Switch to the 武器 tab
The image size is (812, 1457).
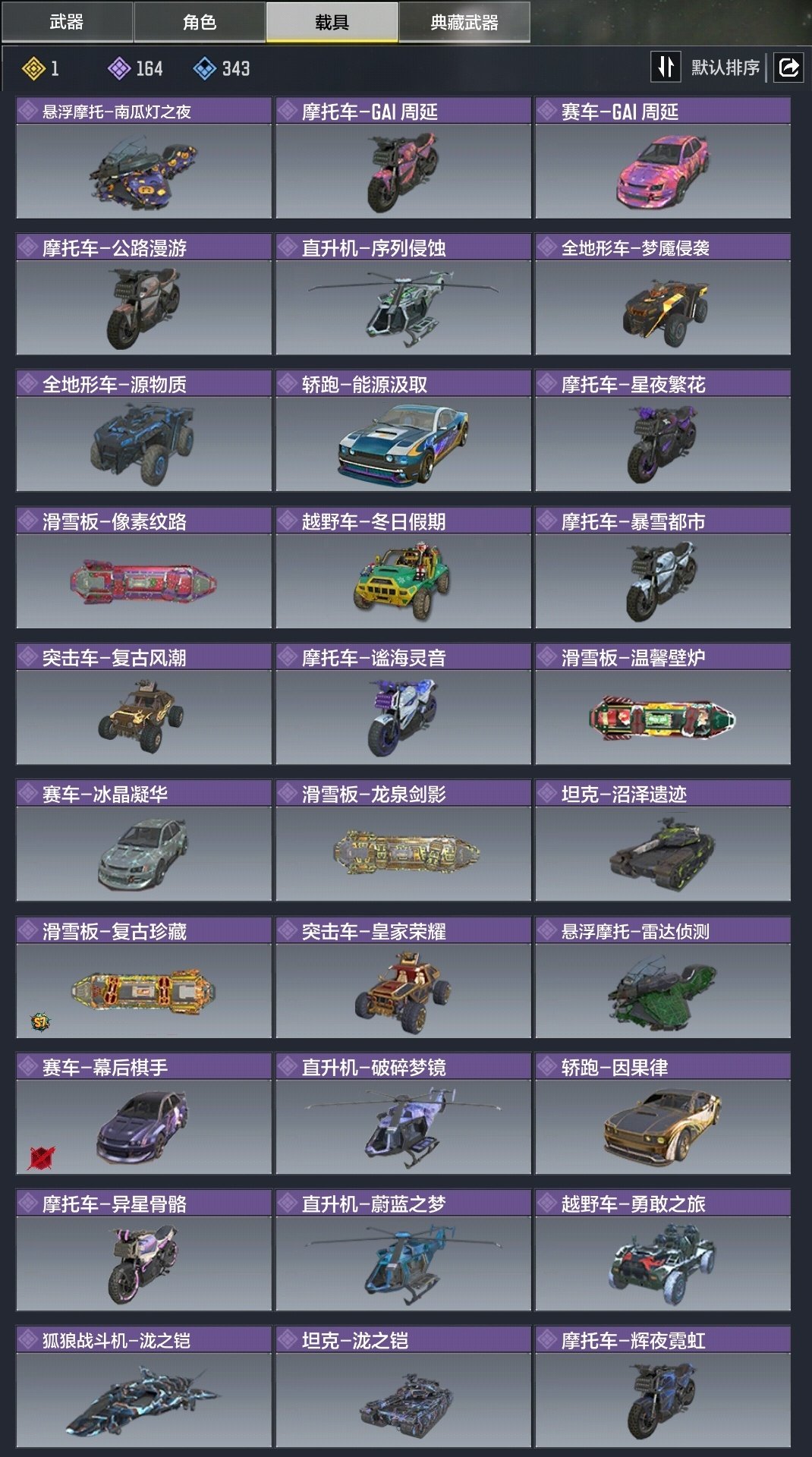(x=67, y=22)
